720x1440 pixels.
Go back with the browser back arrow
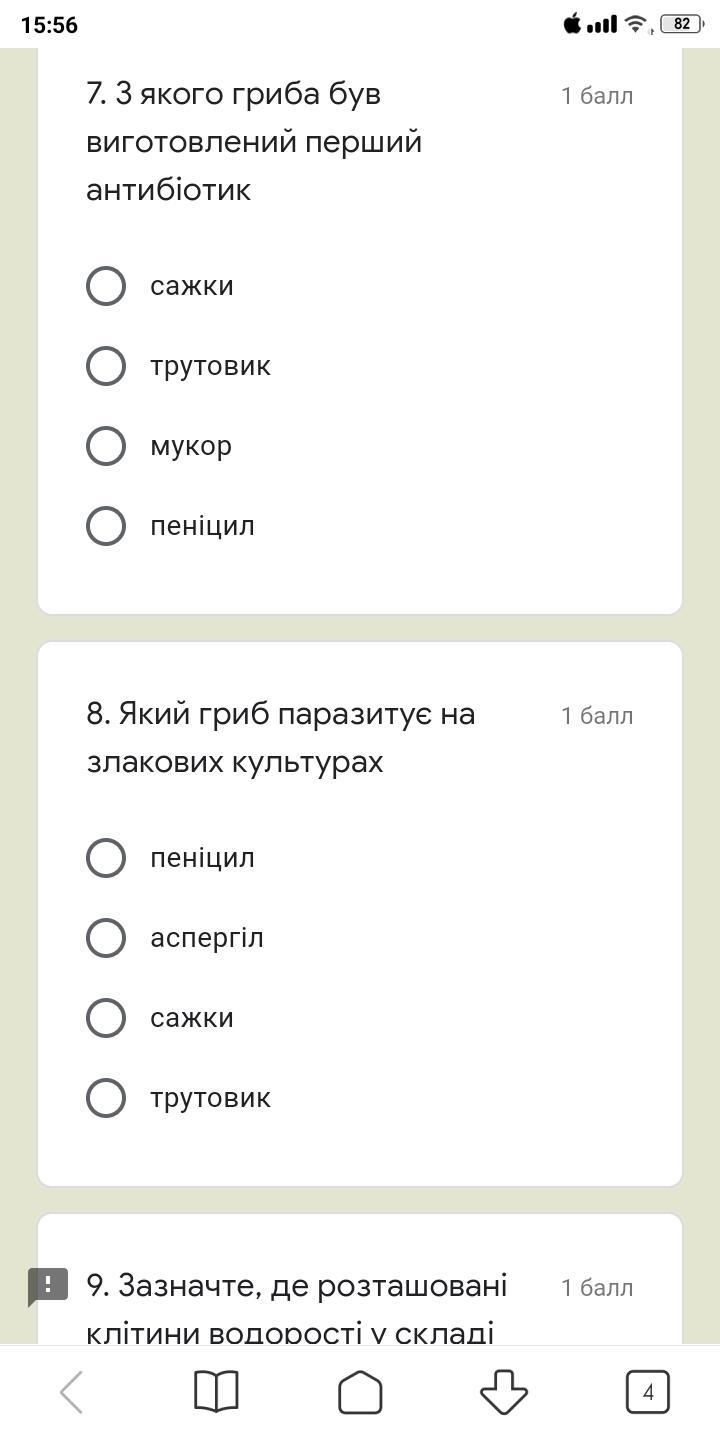[x=72, y=1392]
